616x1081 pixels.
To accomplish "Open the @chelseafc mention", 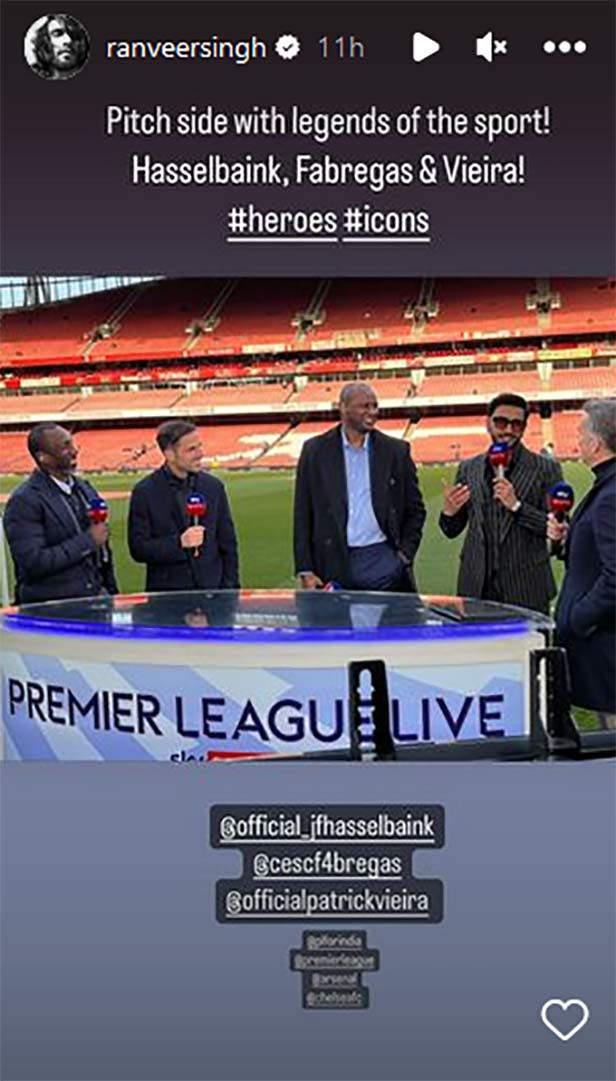I will [x=334, y=998].
